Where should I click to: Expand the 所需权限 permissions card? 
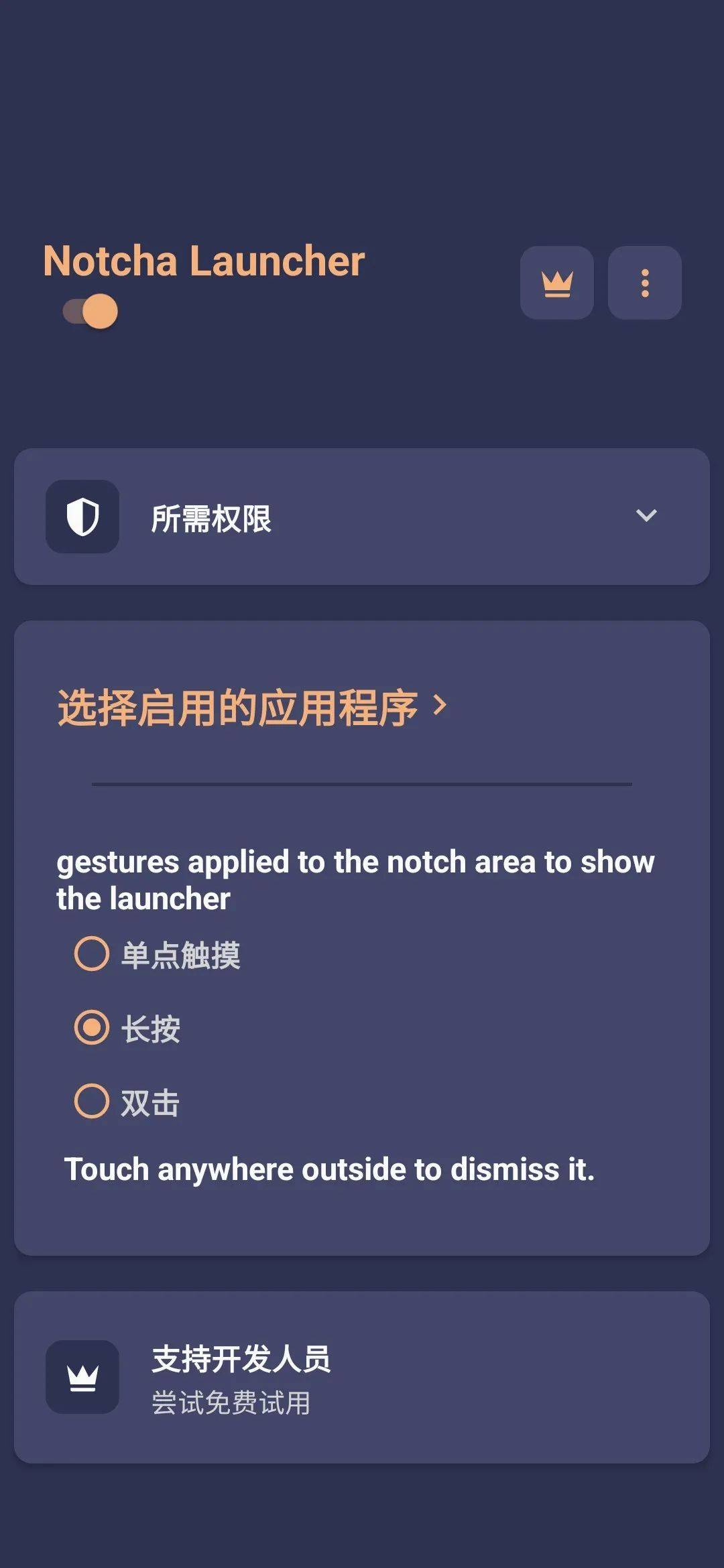tap(362, 517)
